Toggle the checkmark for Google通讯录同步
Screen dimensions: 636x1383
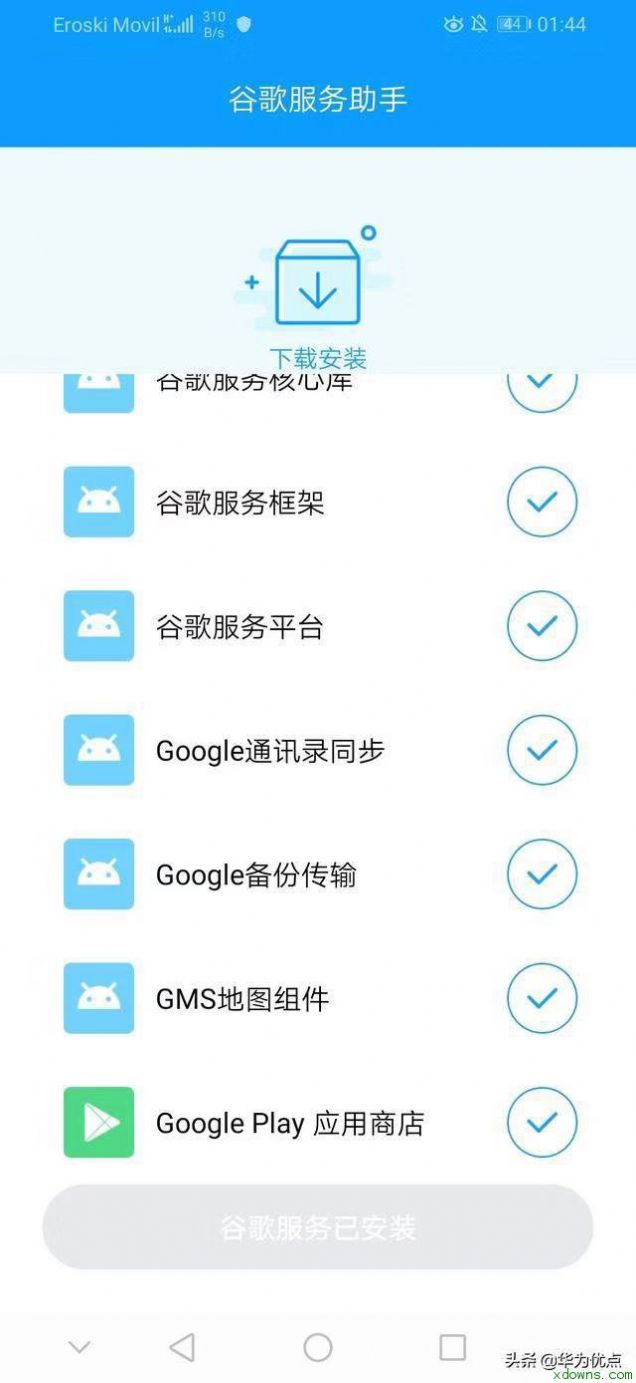[542, 750]
